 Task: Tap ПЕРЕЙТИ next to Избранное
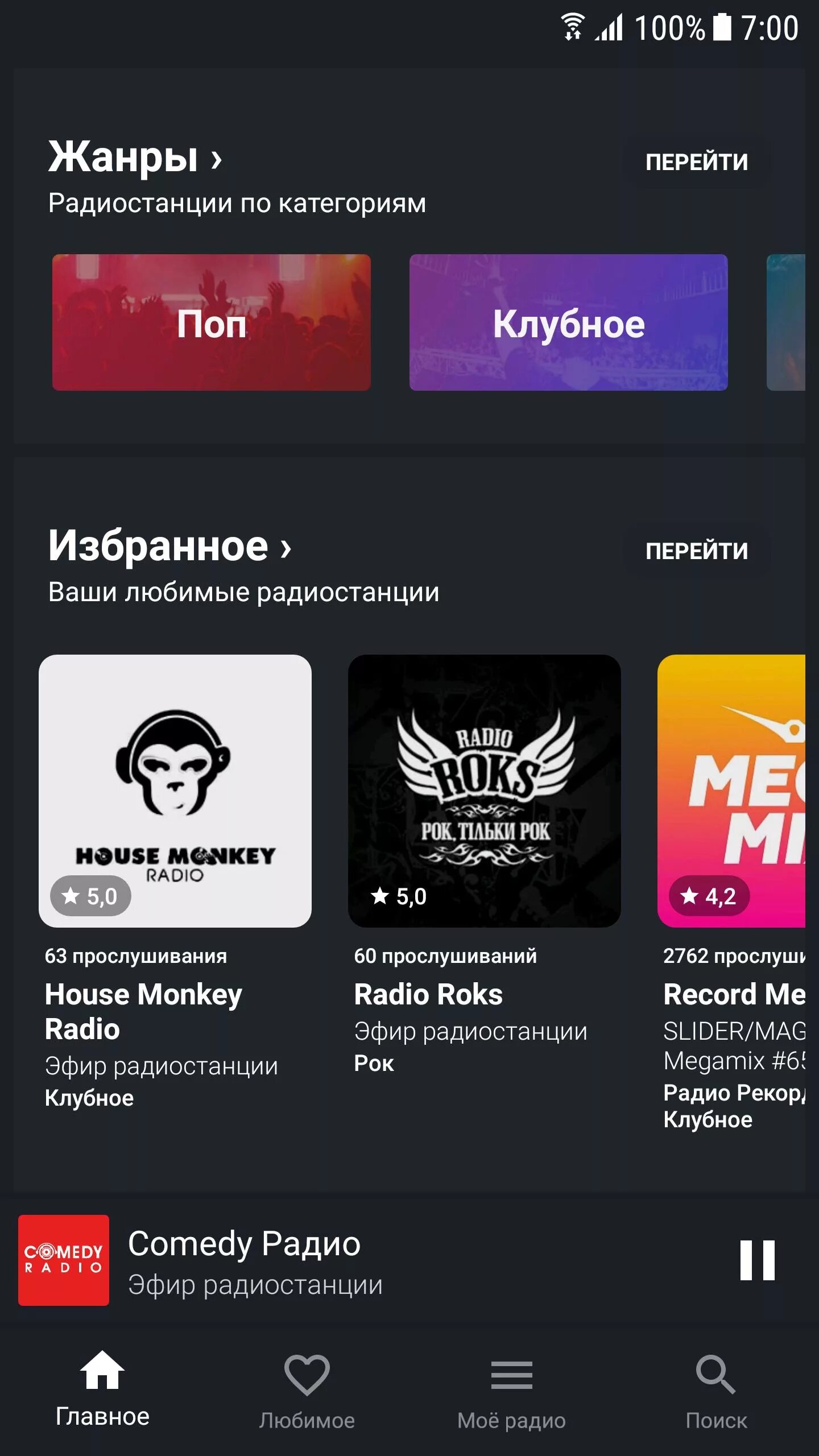point(696,551)
